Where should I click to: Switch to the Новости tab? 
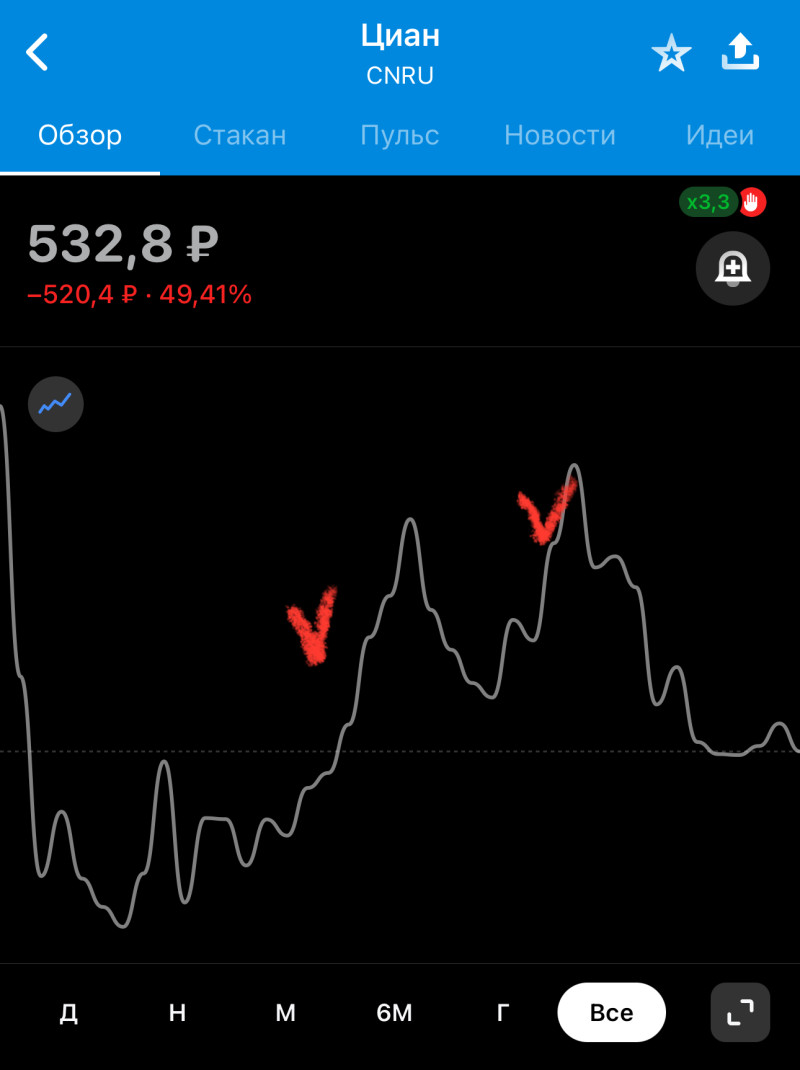(x=559, y=136)
